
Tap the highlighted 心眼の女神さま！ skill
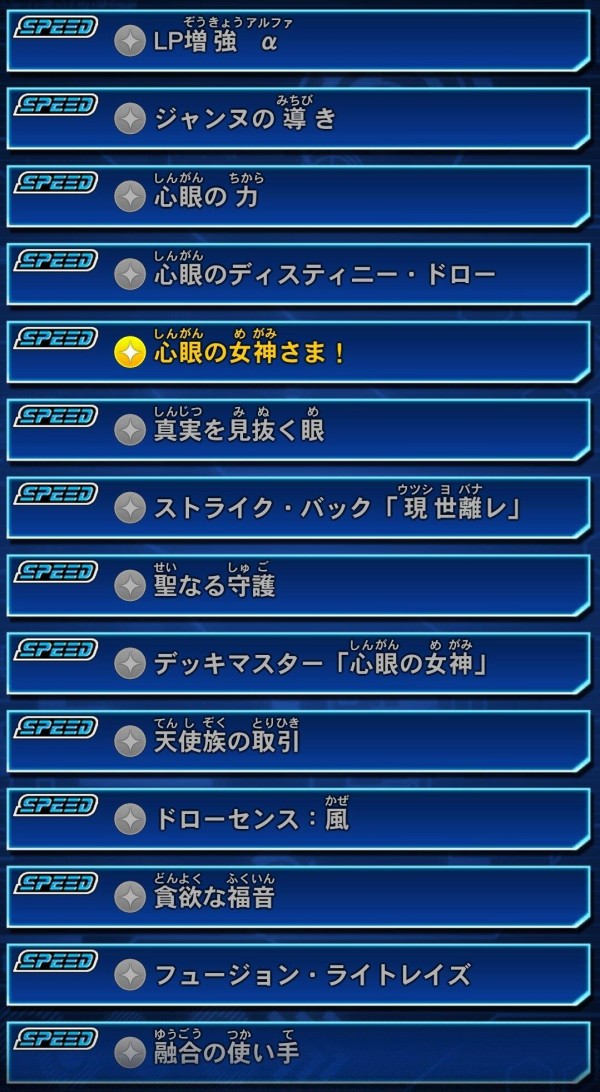(300, 352)
